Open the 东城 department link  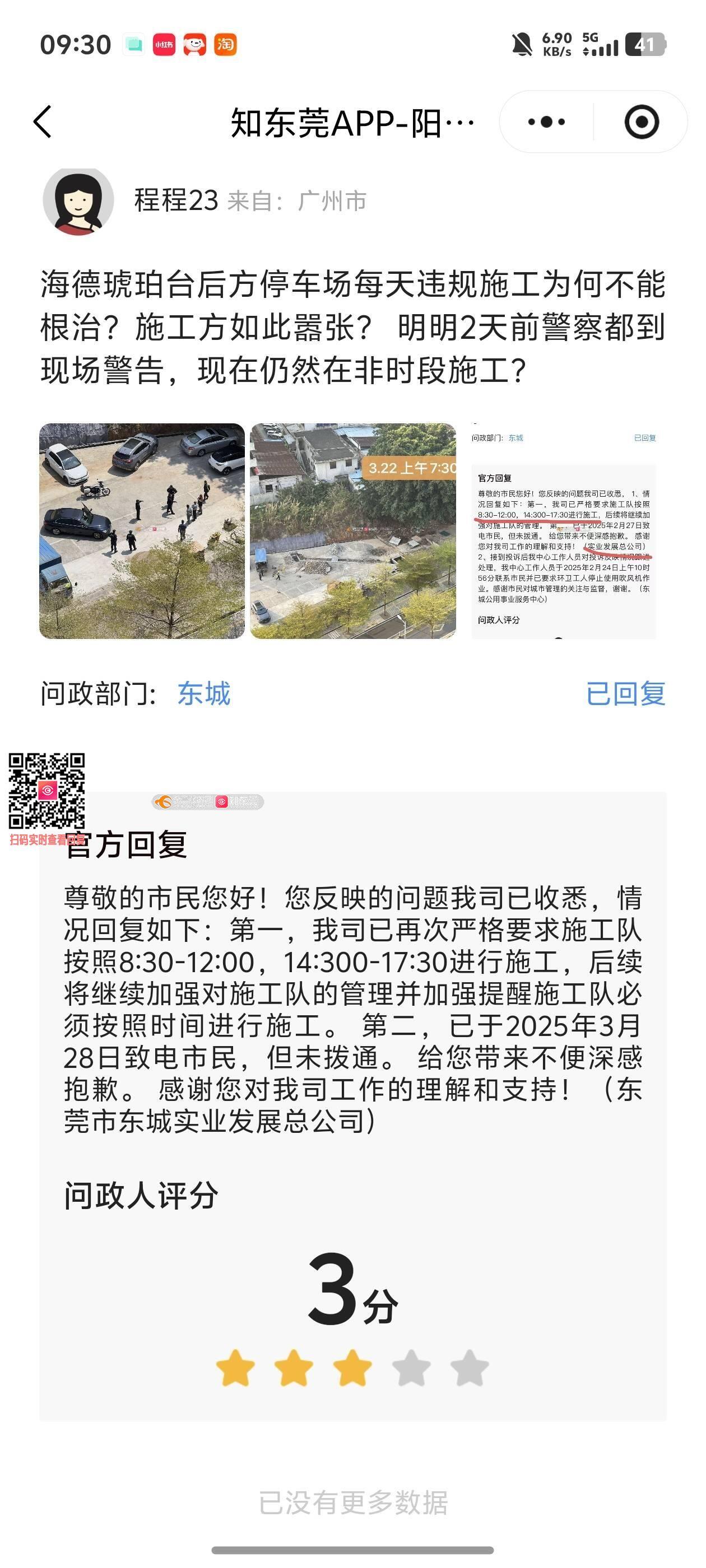coord(204,694)
